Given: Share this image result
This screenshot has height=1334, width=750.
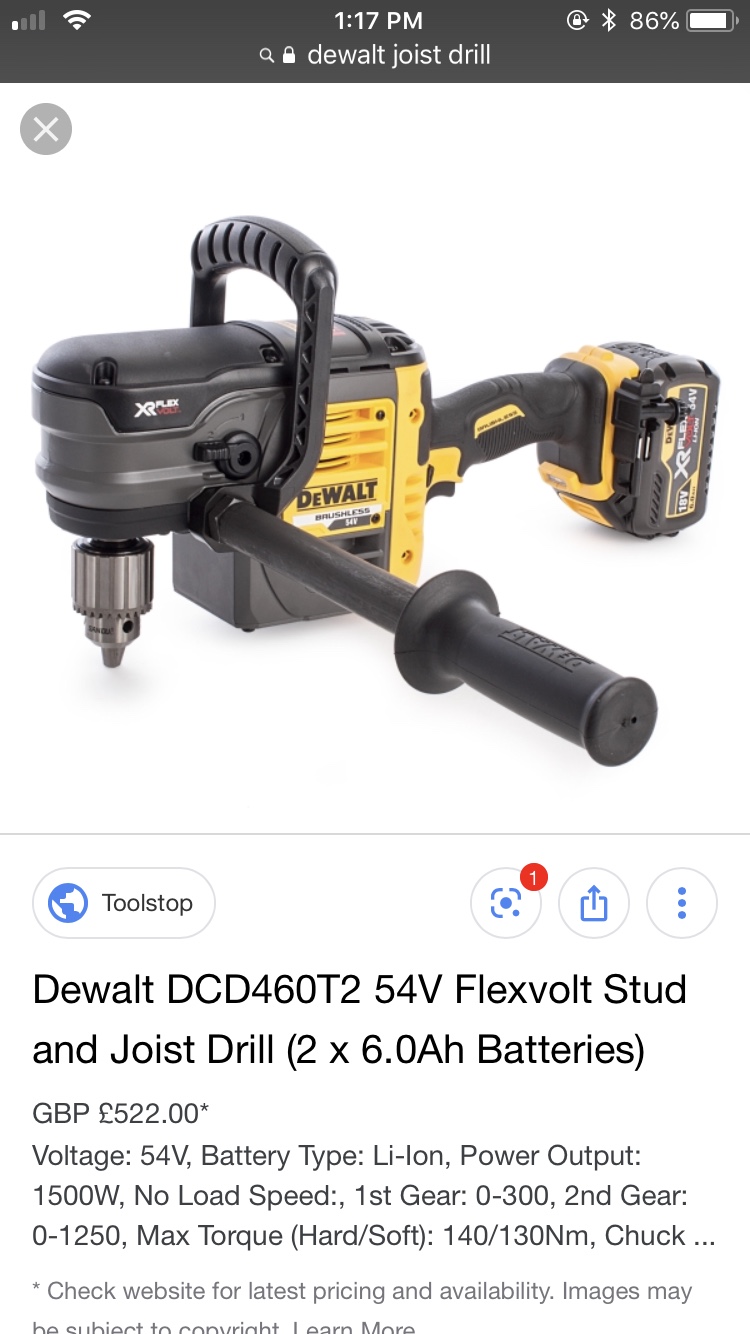Looking at the screenshot, I should click(x=594, y=903).
